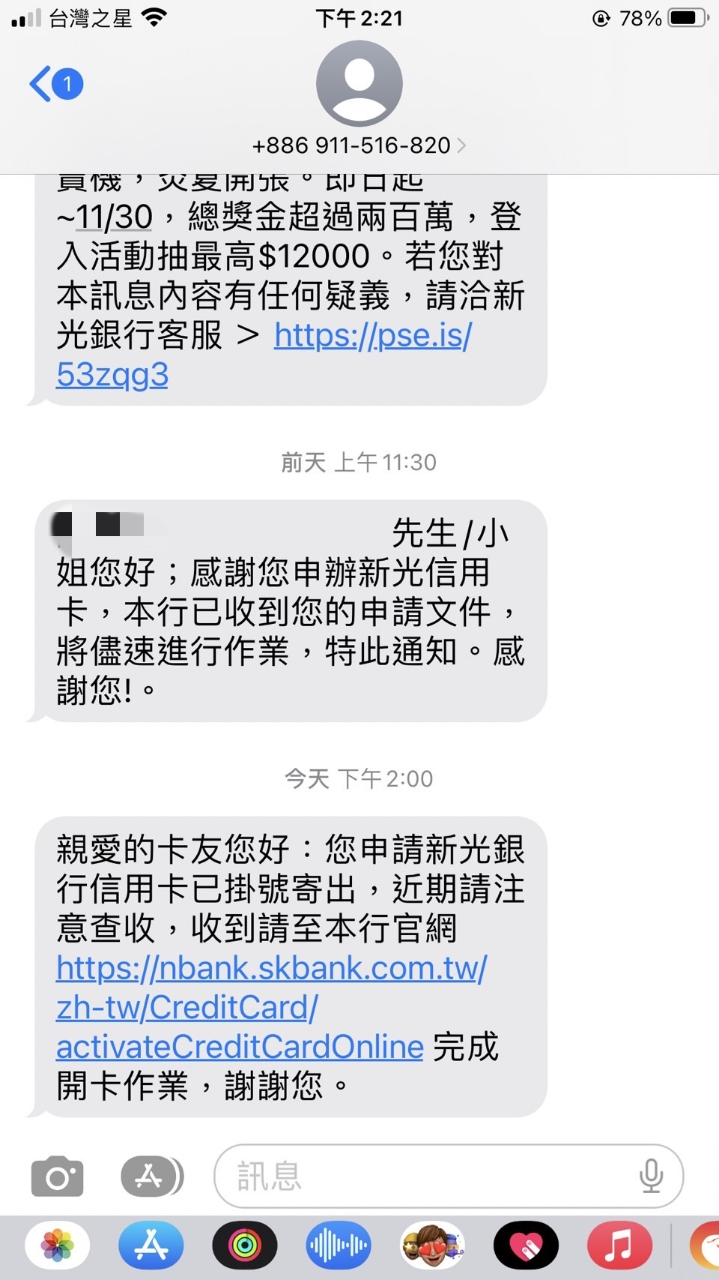Toggle the App Store apps drawer button
The height and width of the screenshot is (1280, 719).
point(152,1176)
